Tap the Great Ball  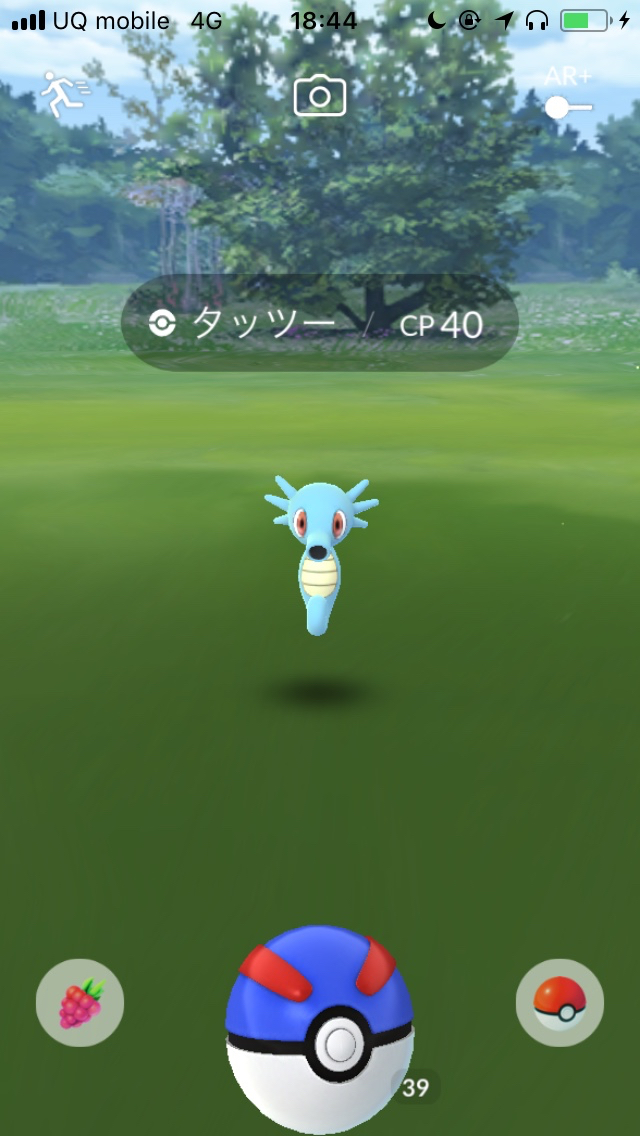pos(319,1030)
